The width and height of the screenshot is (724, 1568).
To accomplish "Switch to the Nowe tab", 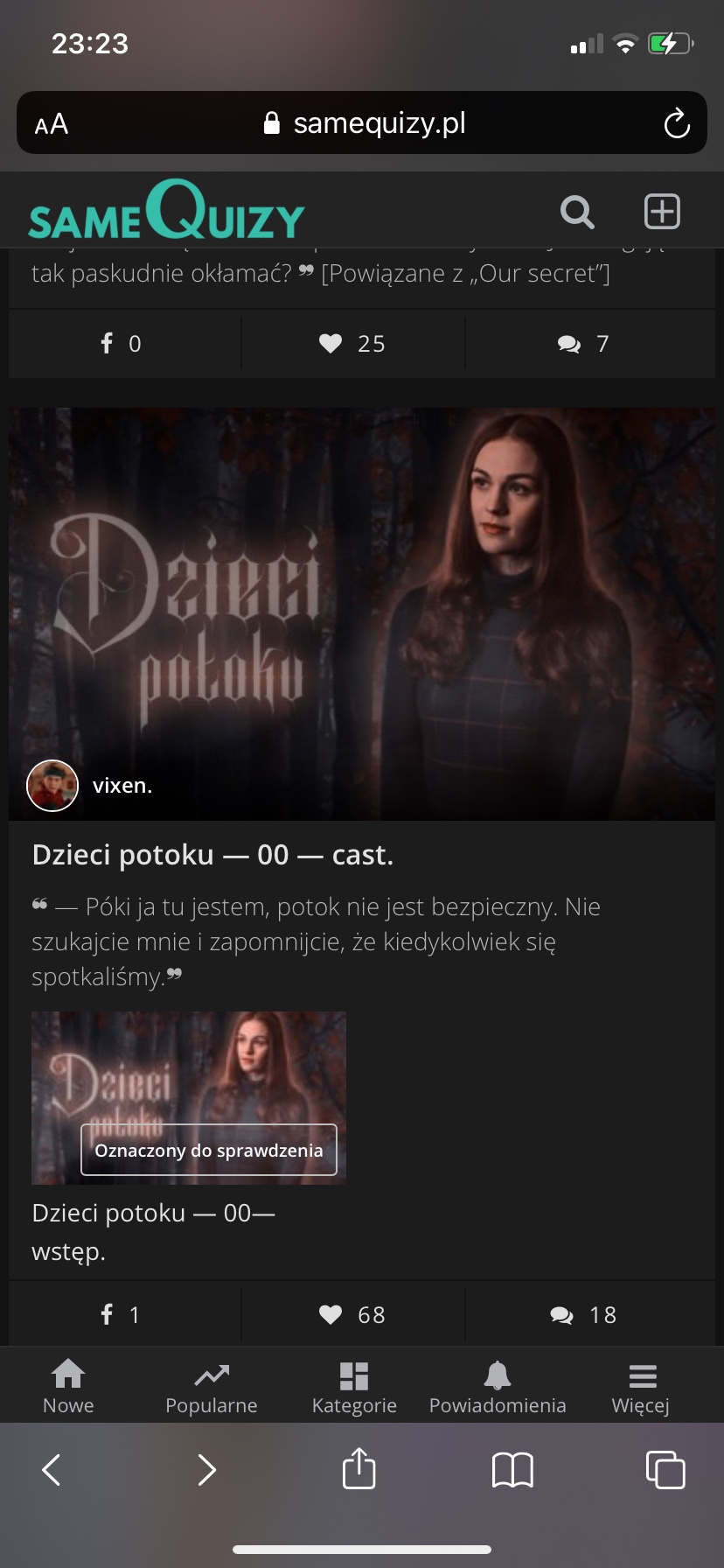I will (x=68, y=1386).
